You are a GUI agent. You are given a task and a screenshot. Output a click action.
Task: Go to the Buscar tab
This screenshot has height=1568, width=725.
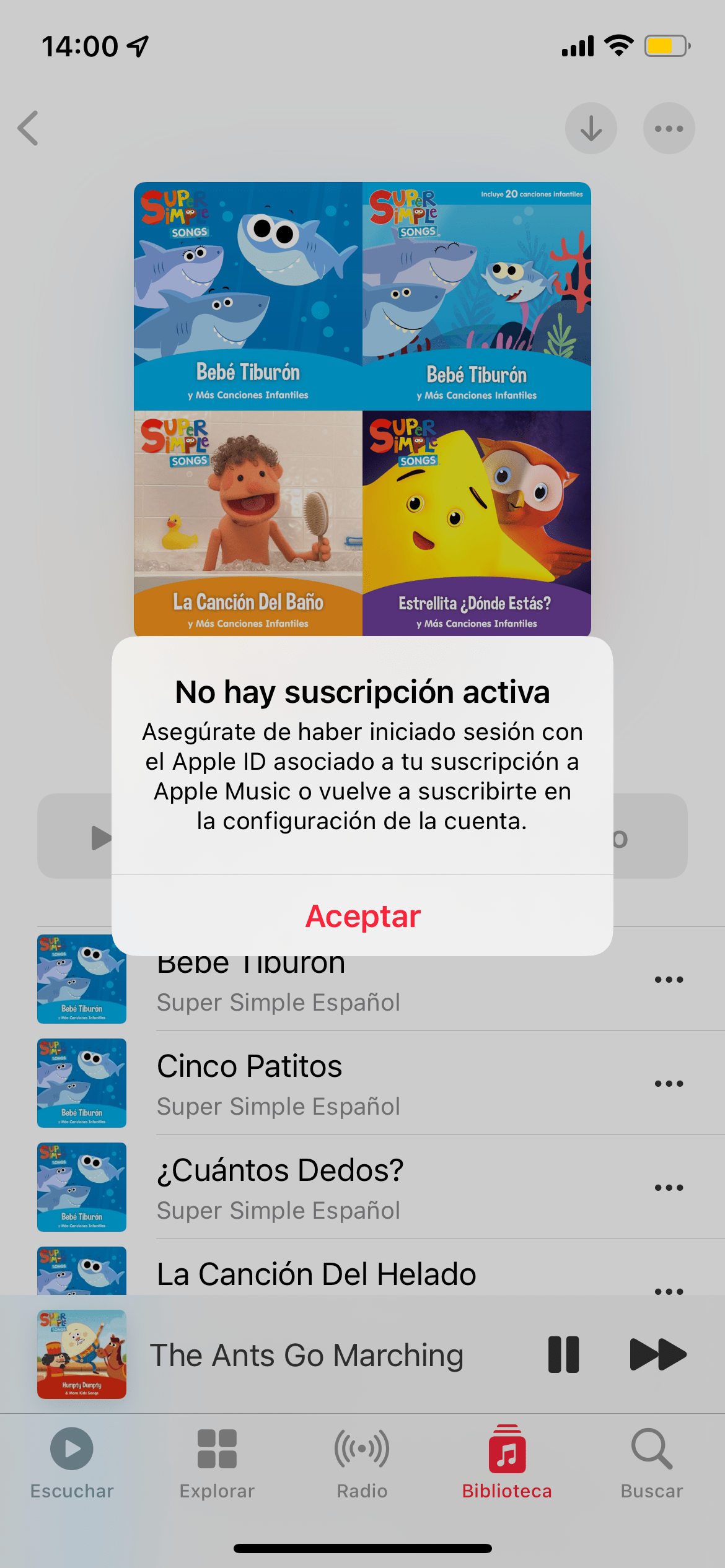[652, 1463]
